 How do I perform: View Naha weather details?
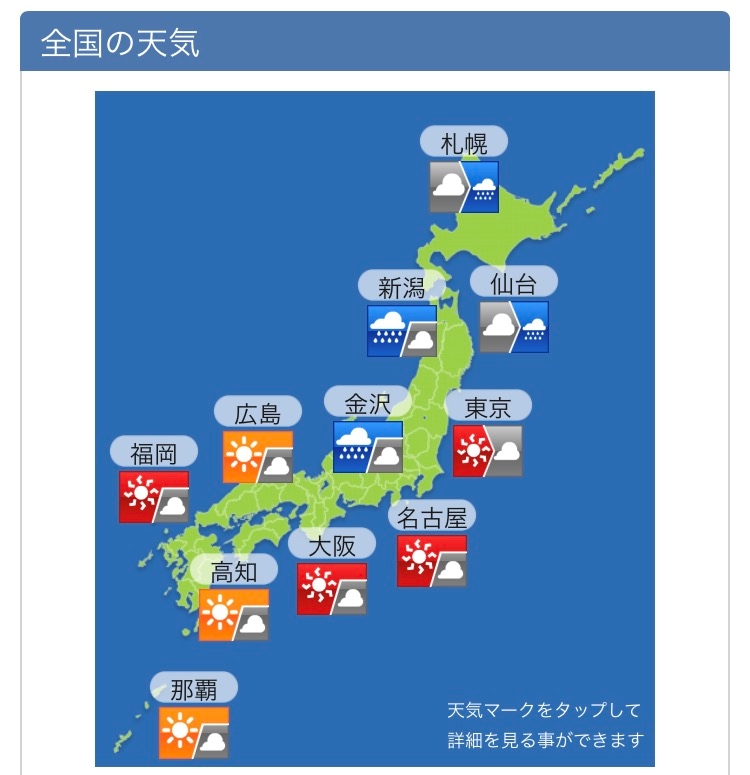pos(194,732)
